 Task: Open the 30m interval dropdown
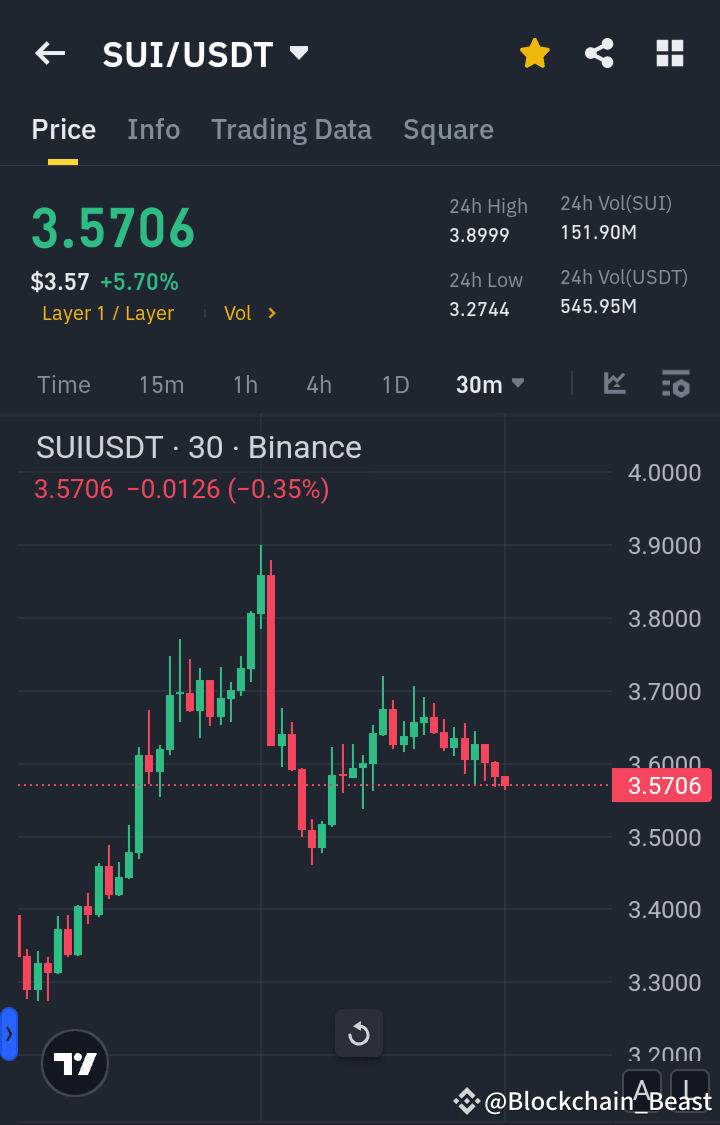coord(489,383)
